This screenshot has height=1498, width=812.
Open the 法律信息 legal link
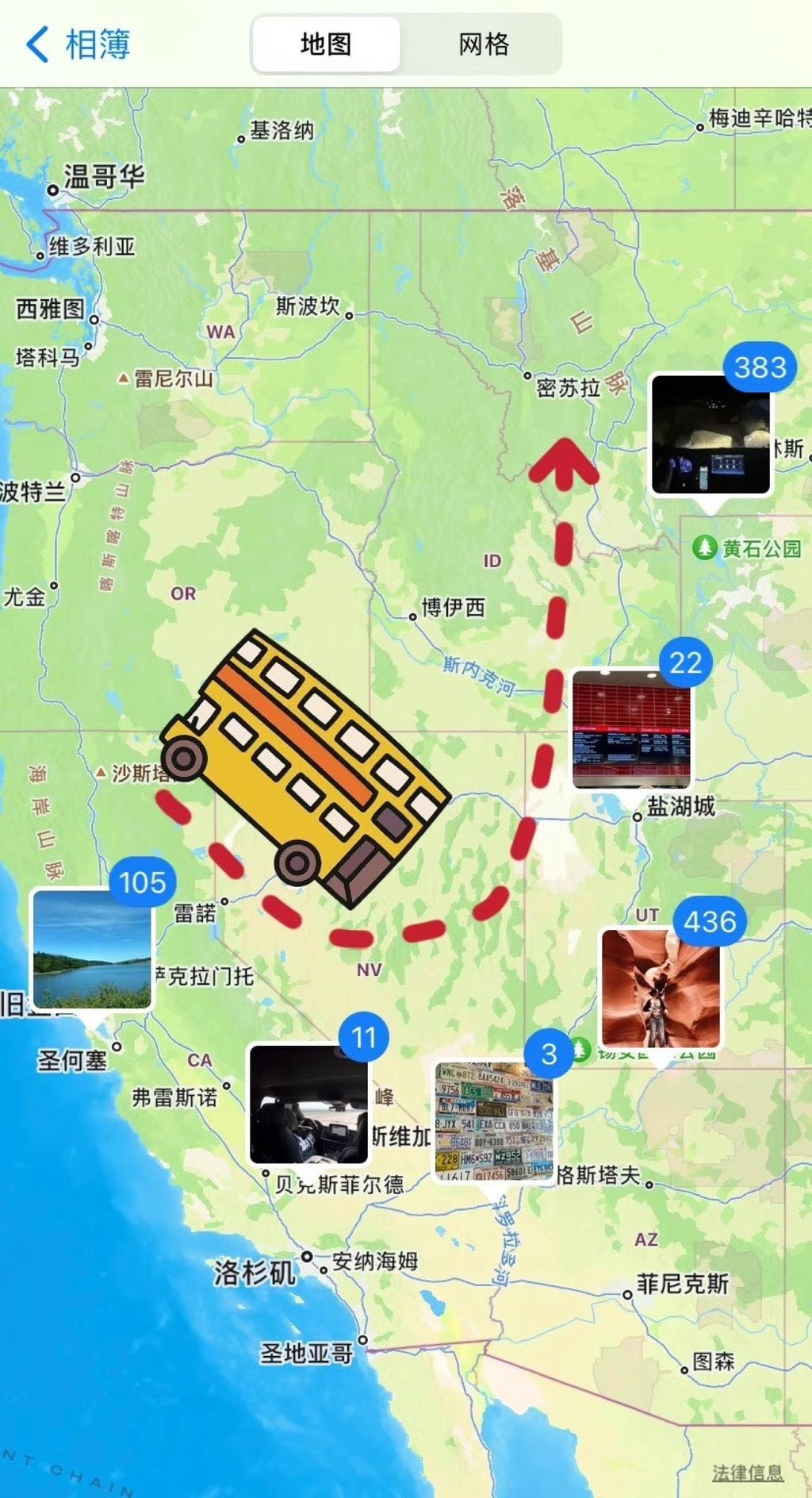pyautogui.click(x=747, y=1473)
